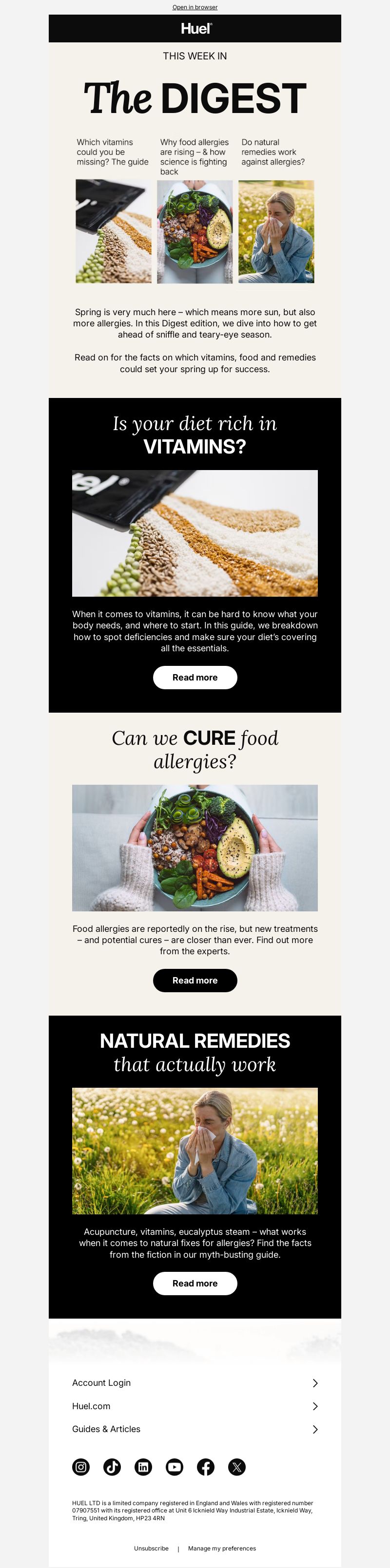Screen dimensions: 390x1568
Task: Visit Huel.com
Action: click(195, 1406)
